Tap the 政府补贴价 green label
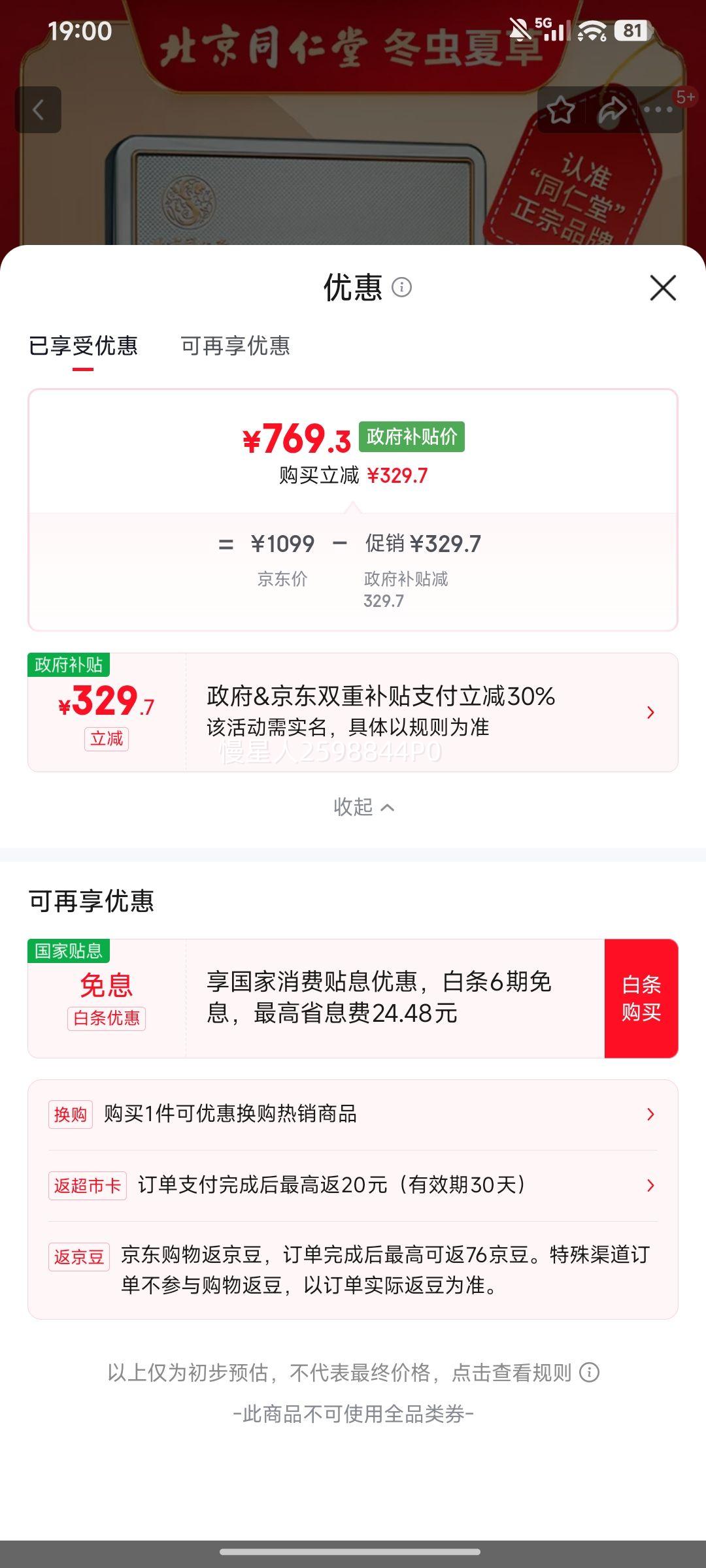Viewport: 706px width, 1568px height. 412,439
